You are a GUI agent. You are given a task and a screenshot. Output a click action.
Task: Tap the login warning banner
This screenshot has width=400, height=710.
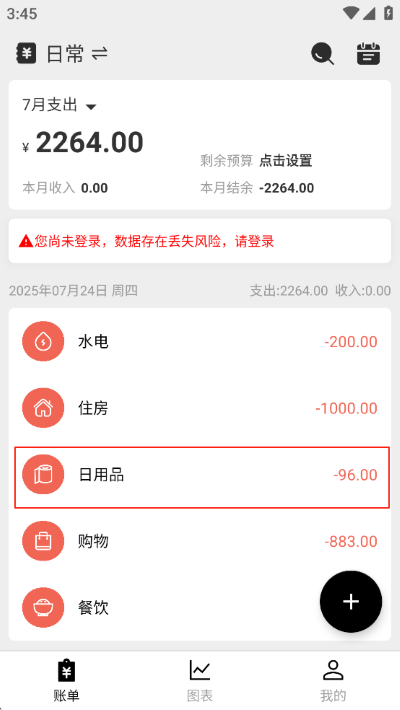pyautogui.click(x=200, y=241)
